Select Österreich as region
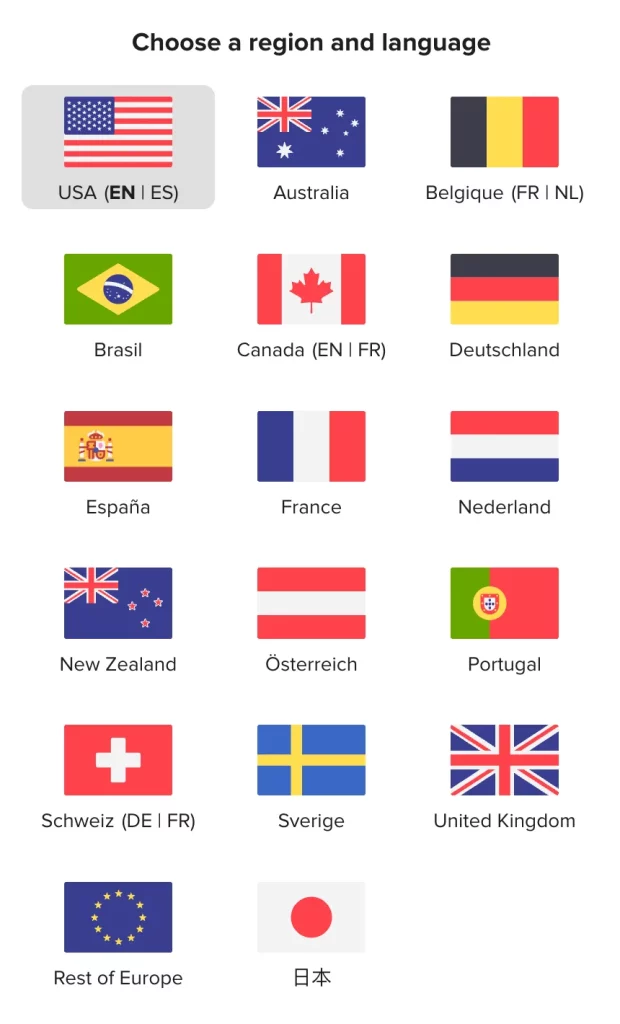 (x=311, y=618)
